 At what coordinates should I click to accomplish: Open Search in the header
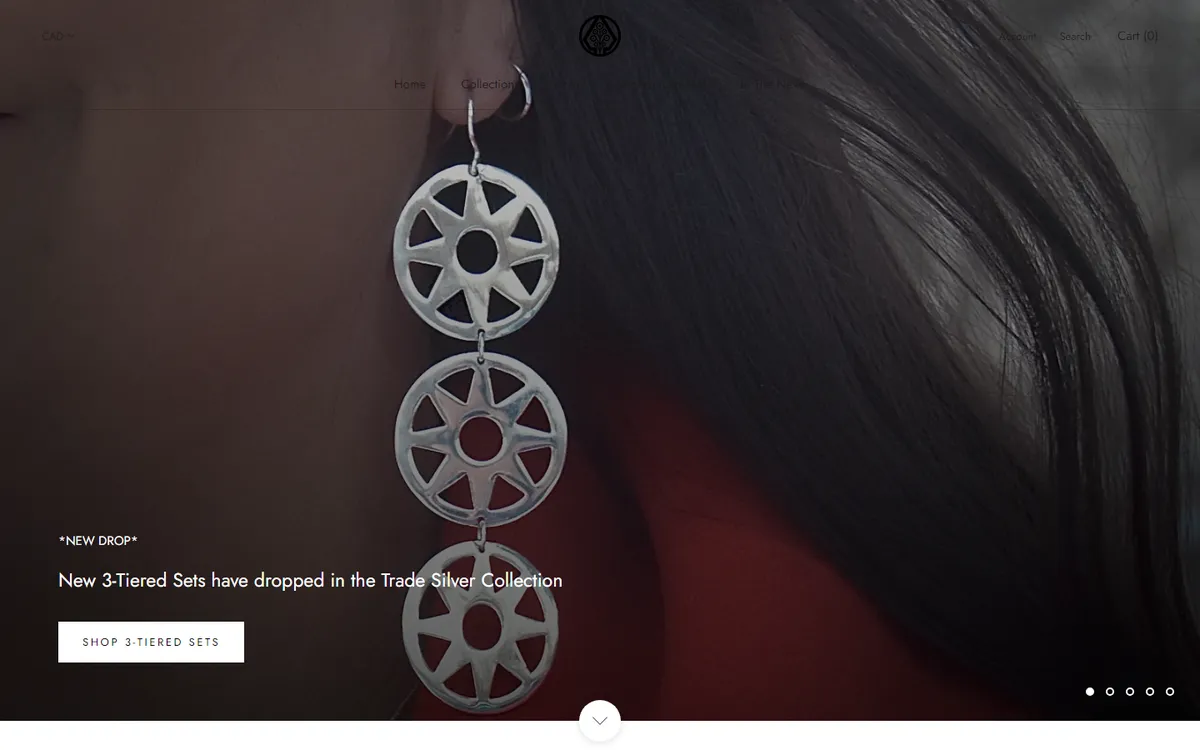click(1075, 36)
